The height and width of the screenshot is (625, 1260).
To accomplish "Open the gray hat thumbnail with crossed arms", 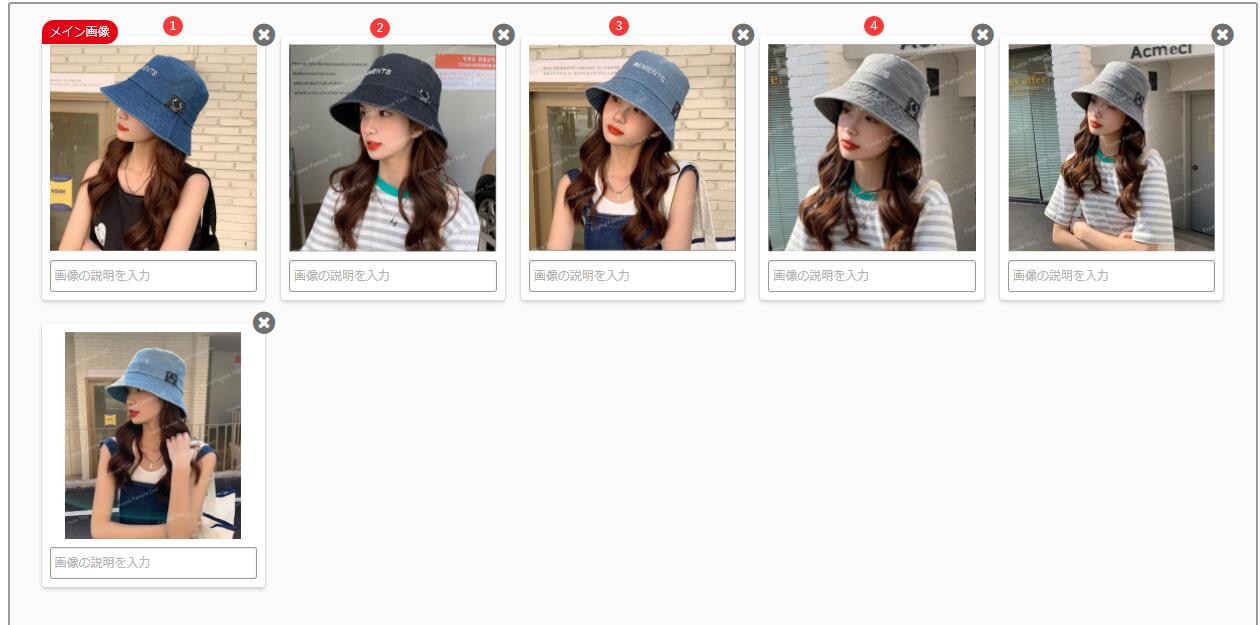I will coord(1111,147).
